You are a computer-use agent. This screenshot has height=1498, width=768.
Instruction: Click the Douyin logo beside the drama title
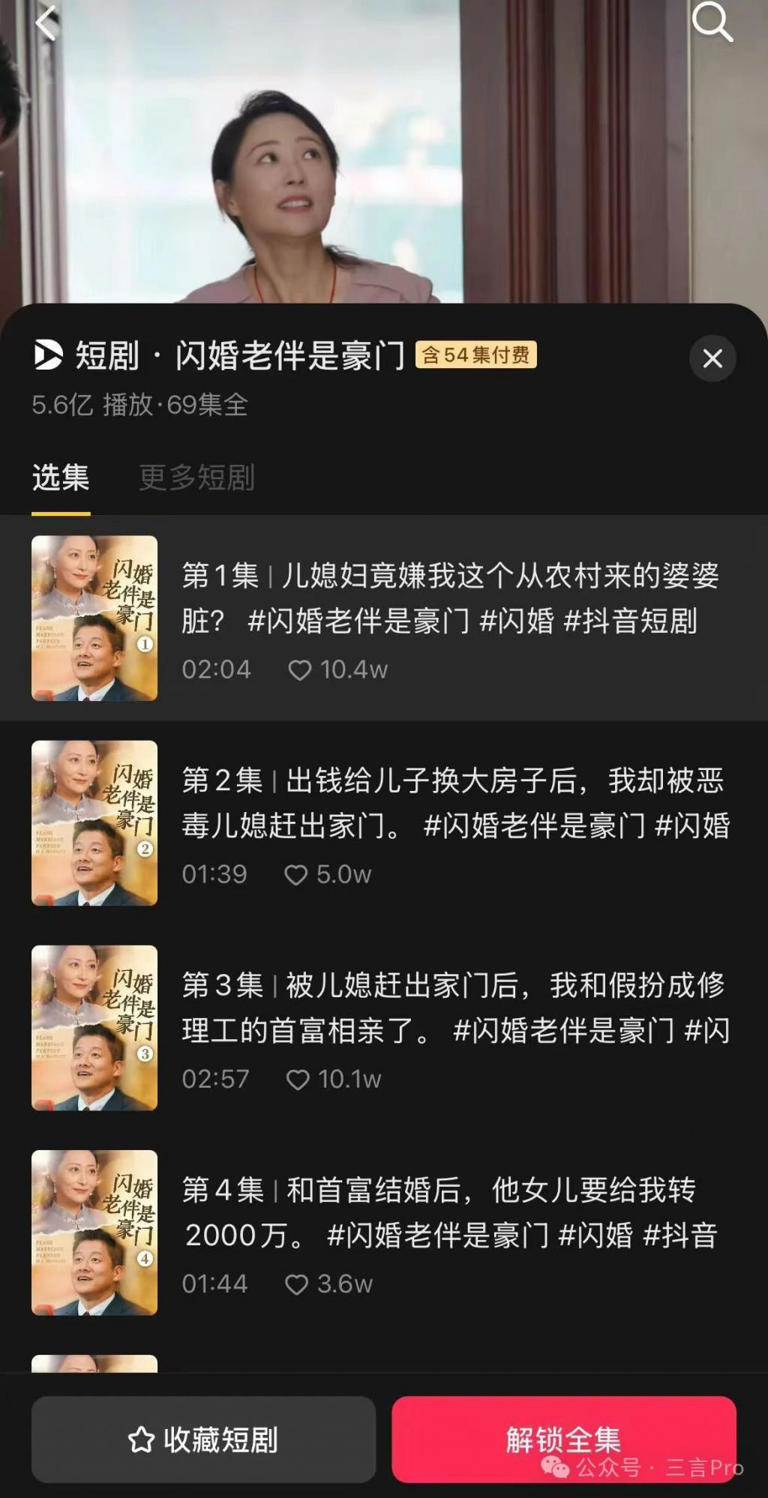[x=44, y=355]
